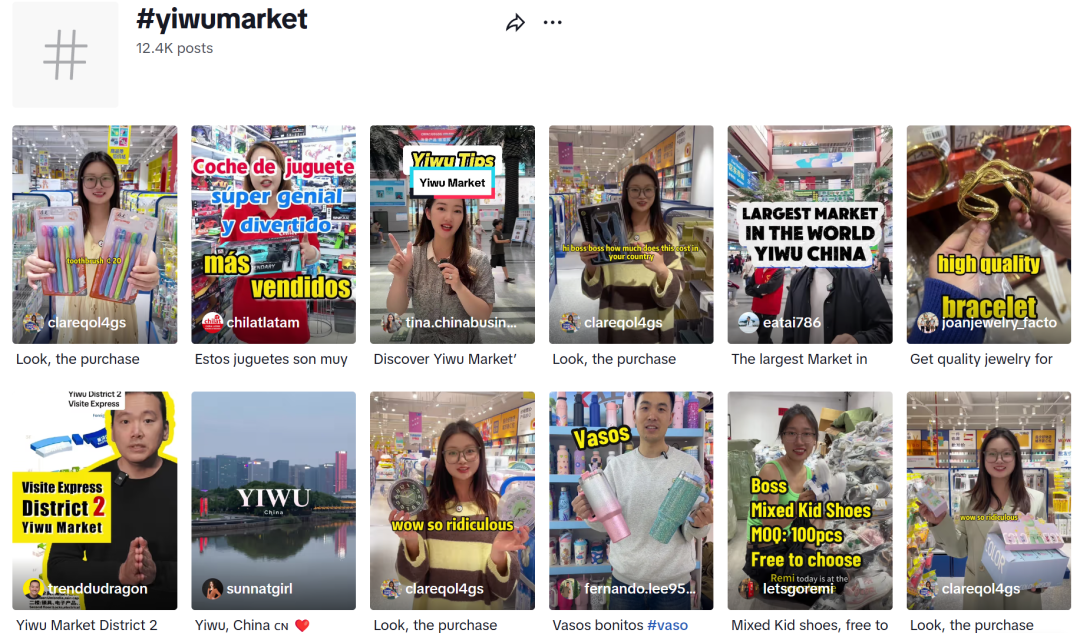The width and height of the screenshot is (1080, 633).
Task: Open fernando.lee95's Vasos bonitos video
Action: (x=631, y=500)
